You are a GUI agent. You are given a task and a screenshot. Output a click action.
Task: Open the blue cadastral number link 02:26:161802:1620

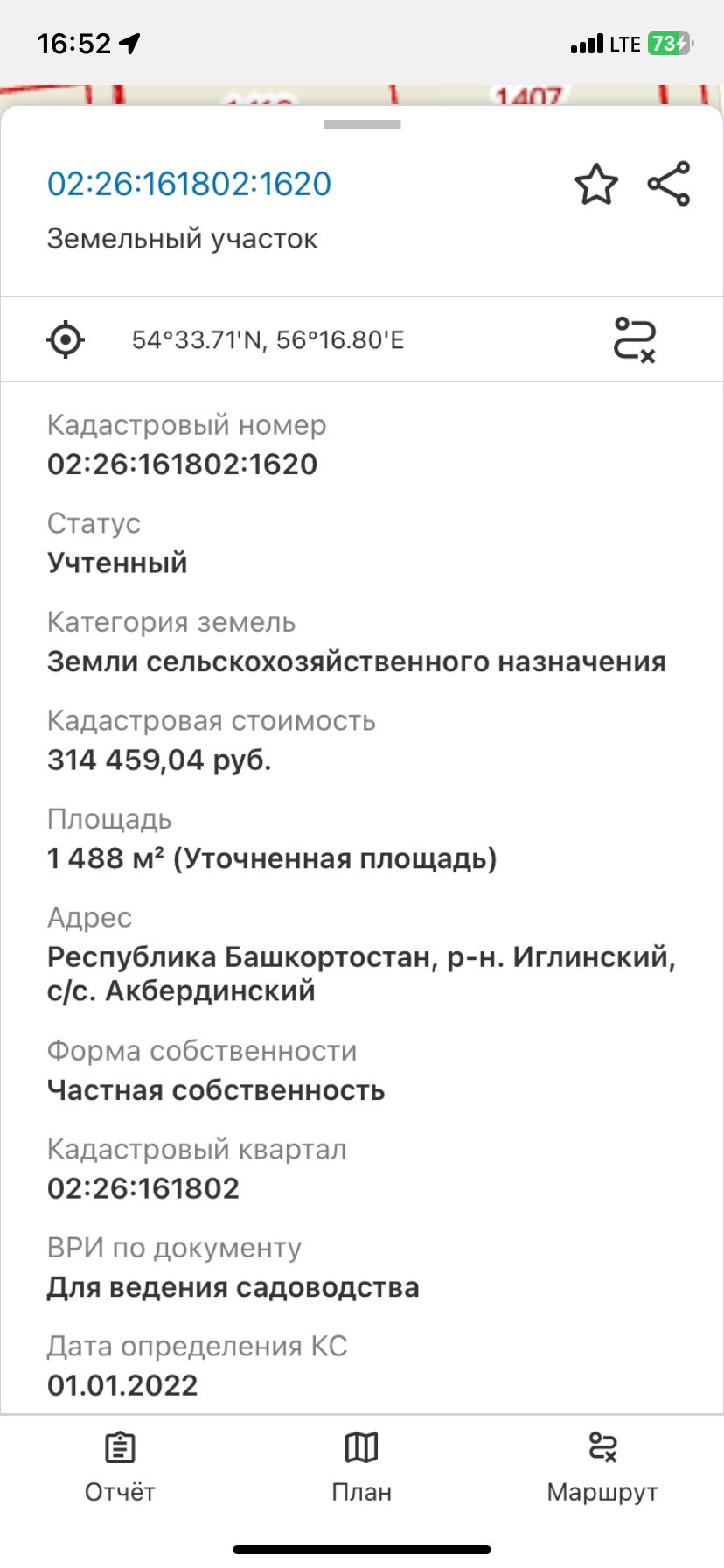[x=189, y=184]
